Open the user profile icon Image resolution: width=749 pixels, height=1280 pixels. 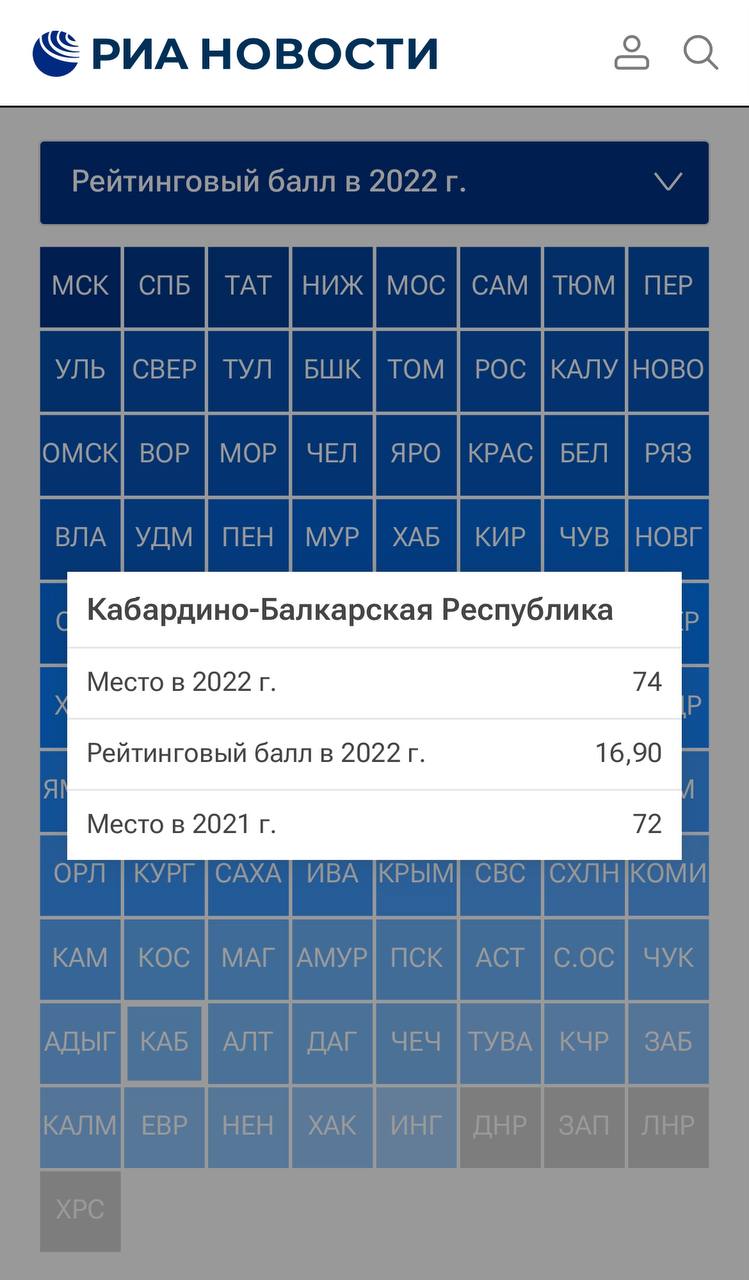[x=631, y=52]
